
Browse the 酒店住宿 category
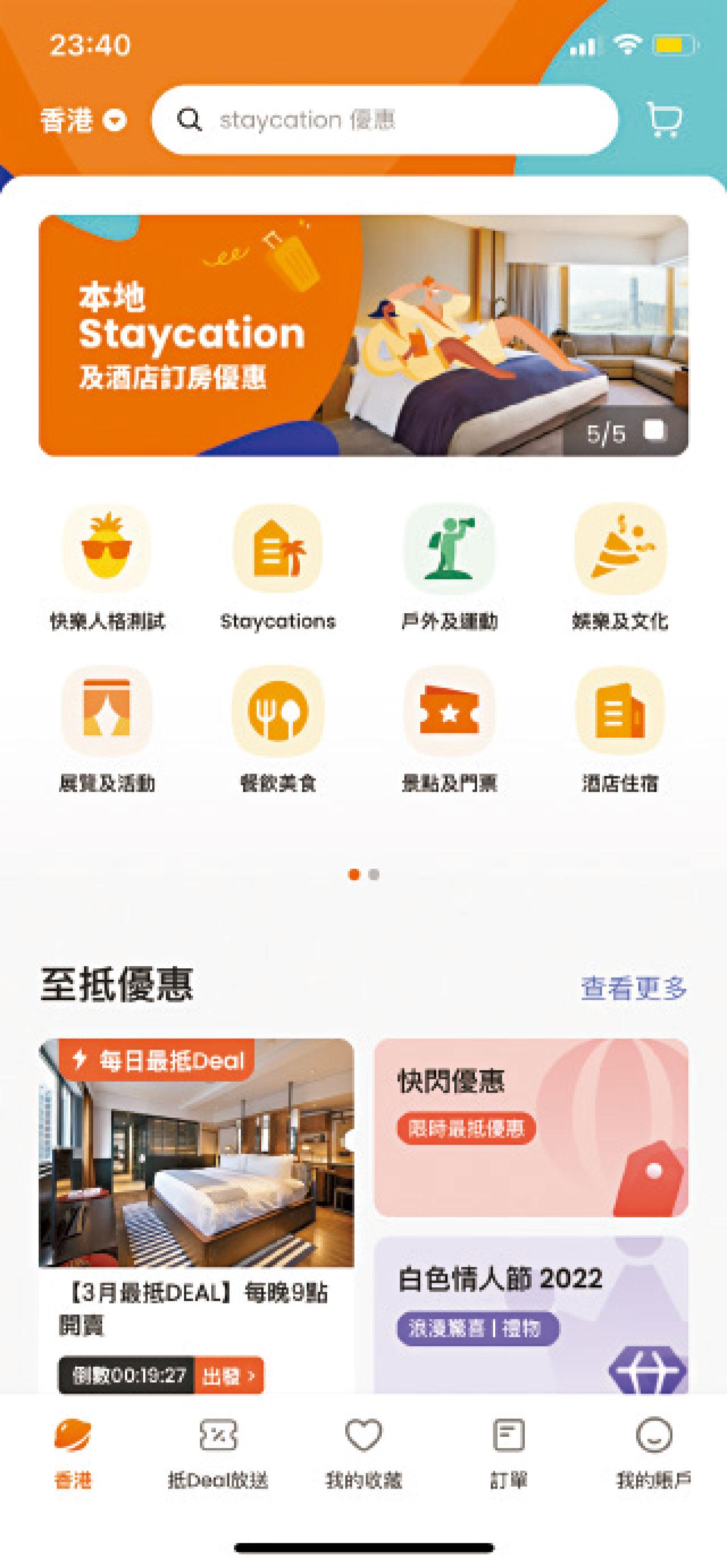[619, 729]
